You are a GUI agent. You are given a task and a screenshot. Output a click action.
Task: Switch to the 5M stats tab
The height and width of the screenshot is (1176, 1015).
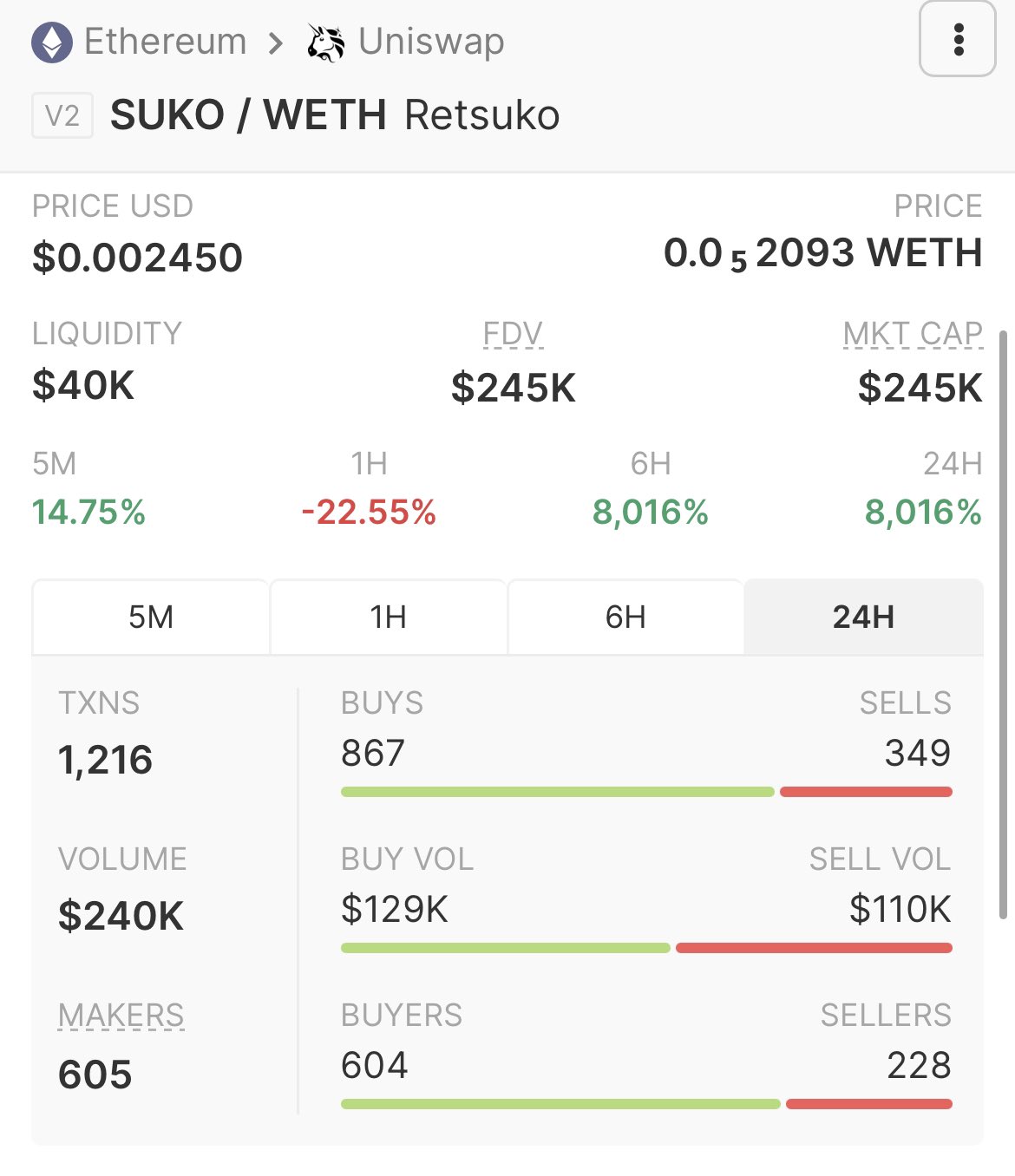151,617
